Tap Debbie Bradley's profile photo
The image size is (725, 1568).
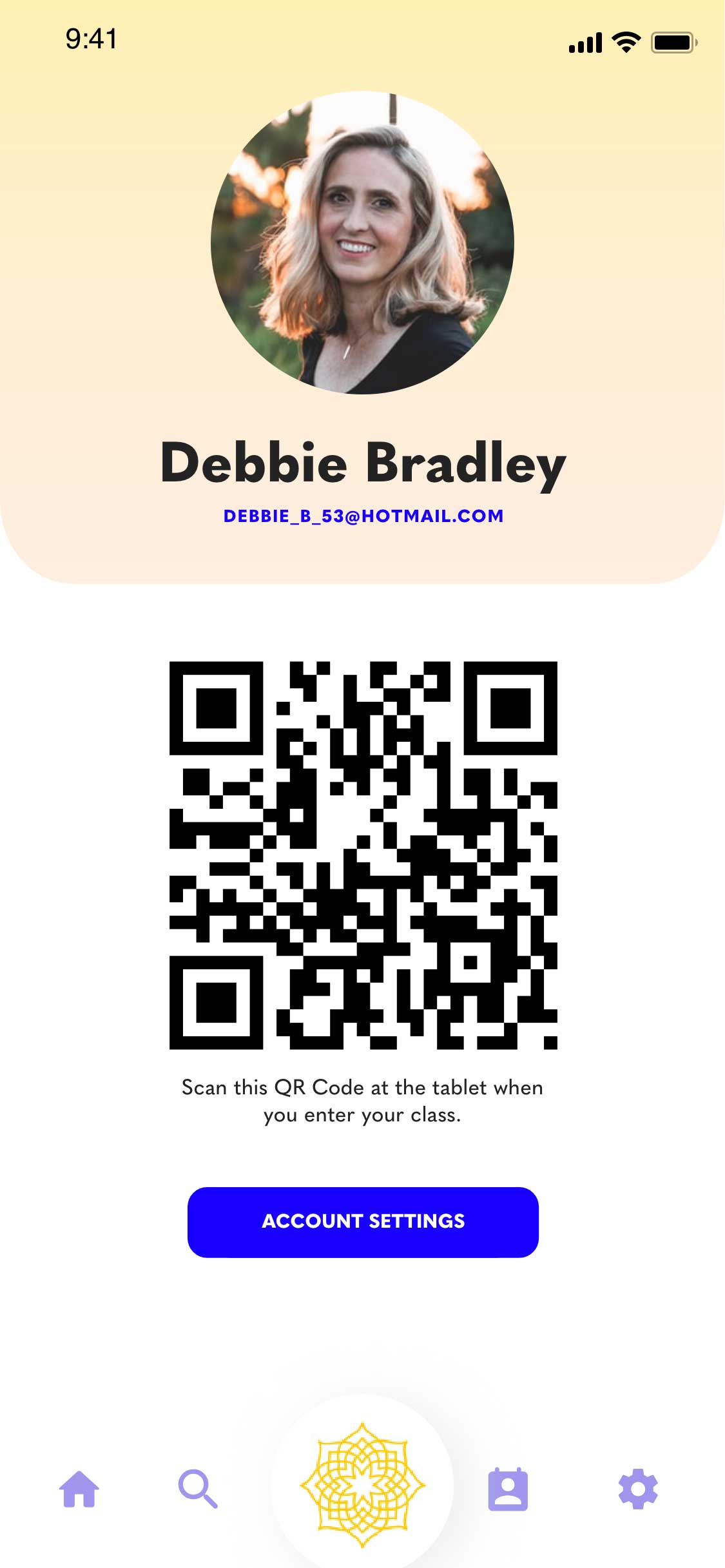pyautogui.click(x=362, y=242)
